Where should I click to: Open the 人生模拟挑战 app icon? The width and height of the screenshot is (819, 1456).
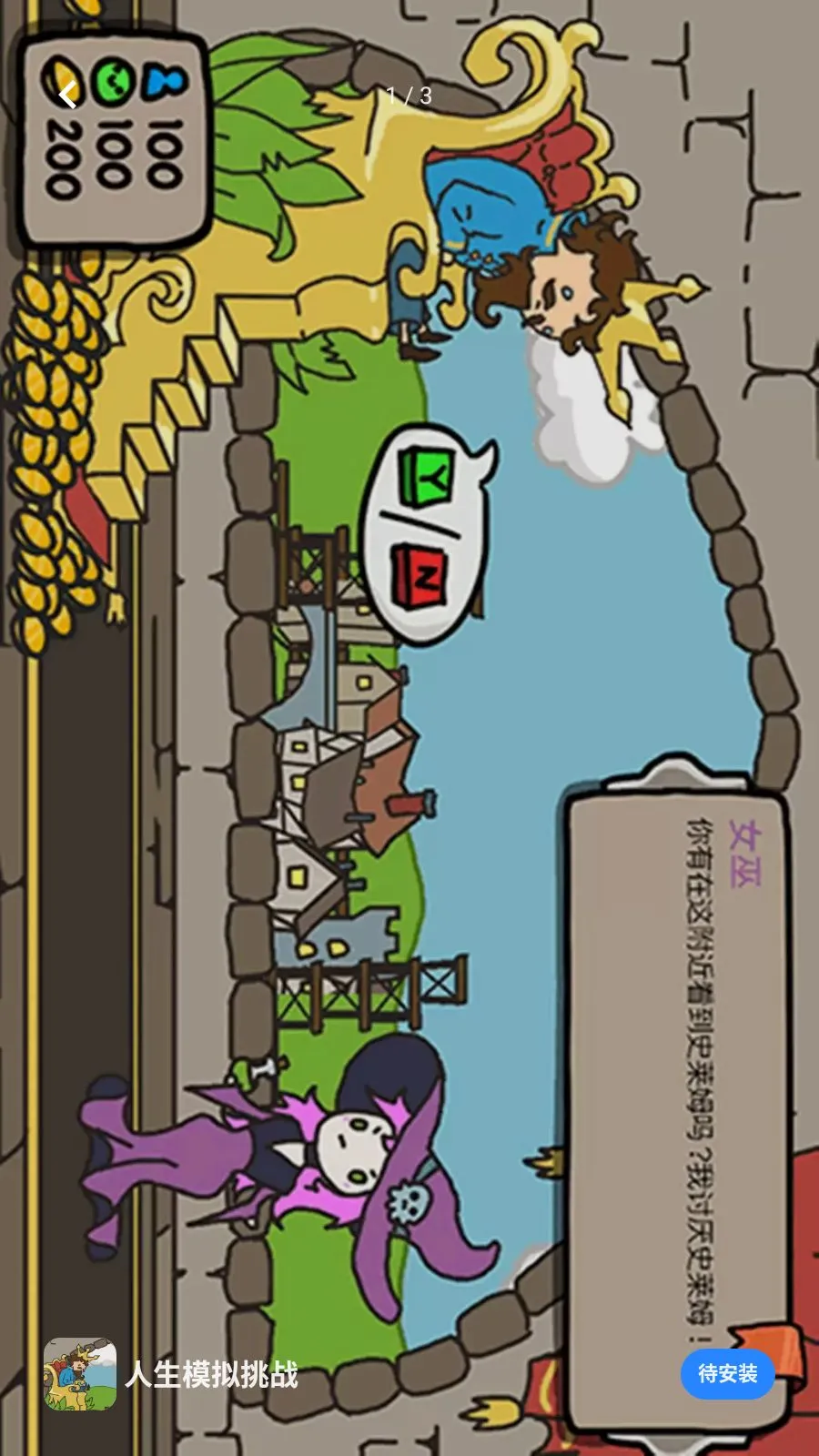coord(80,1374)
